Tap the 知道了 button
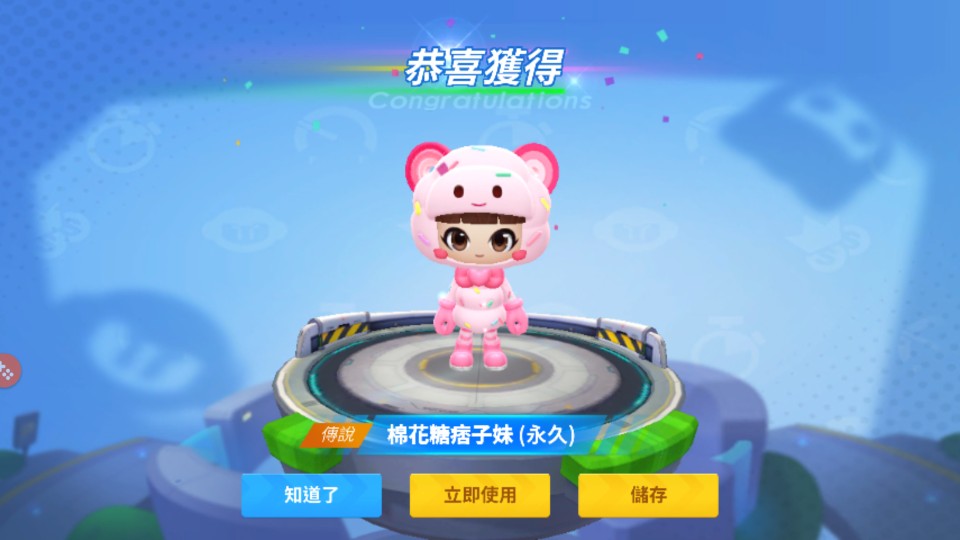 click(x=311, y=495)
